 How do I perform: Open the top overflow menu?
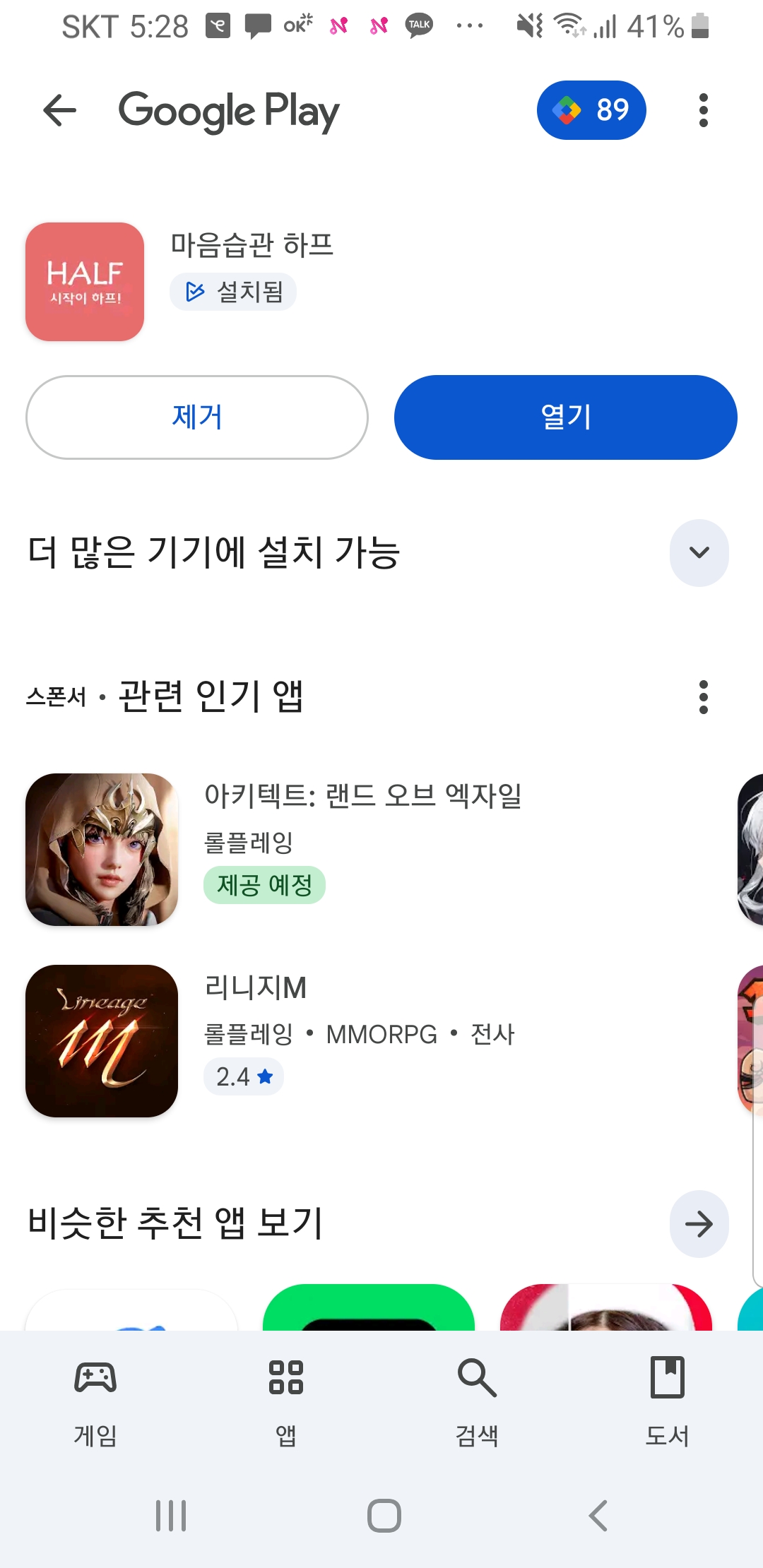(703, 110)
